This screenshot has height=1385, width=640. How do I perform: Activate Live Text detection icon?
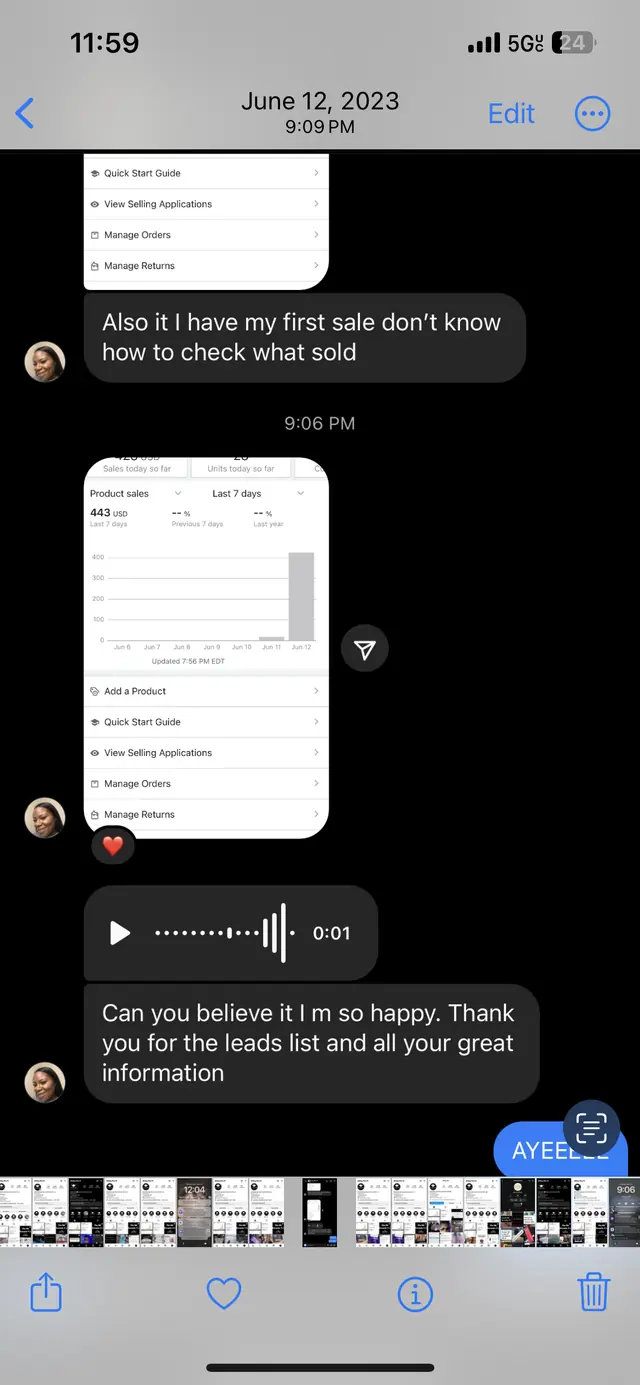tap(591, 1128)
